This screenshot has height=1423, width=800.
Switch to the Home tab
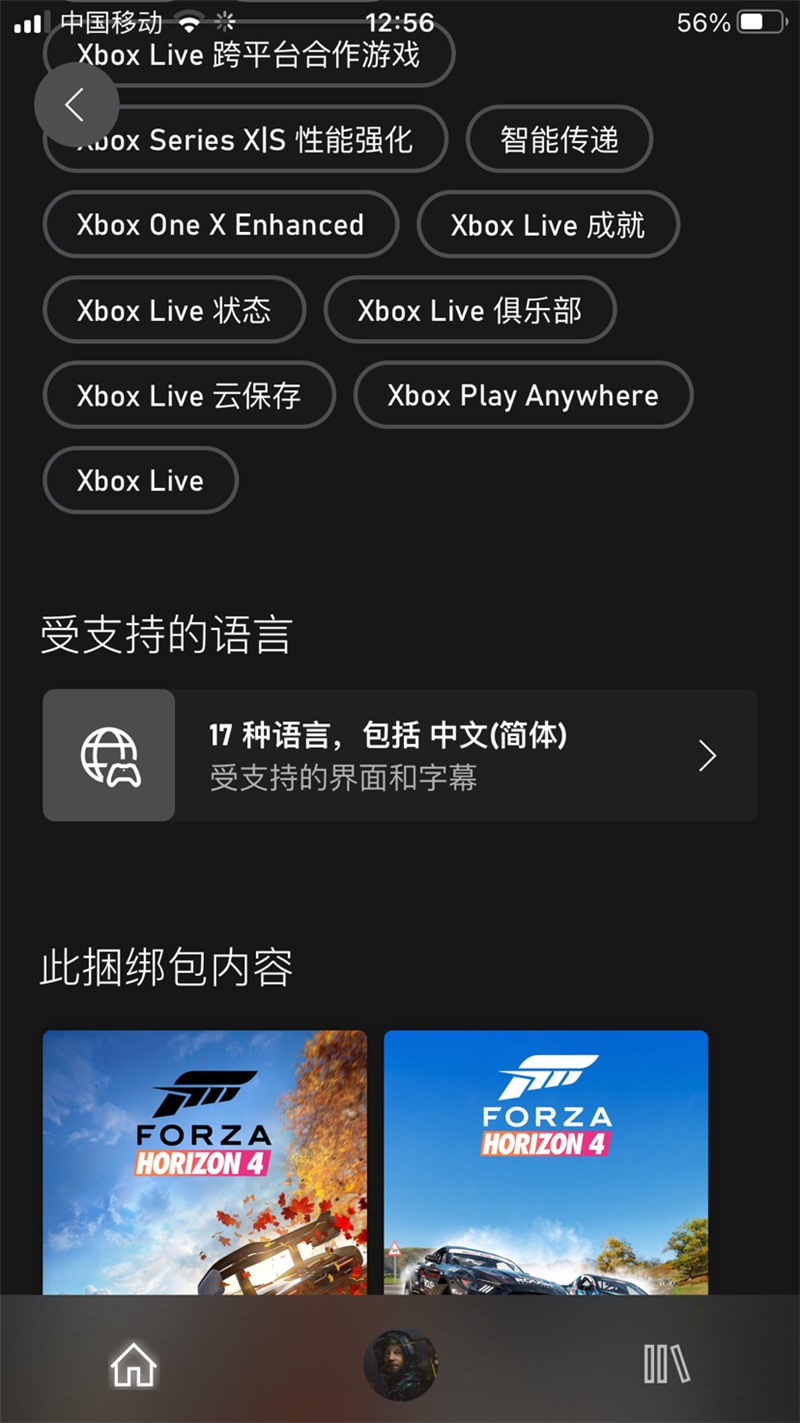[x=134, y=1364]
